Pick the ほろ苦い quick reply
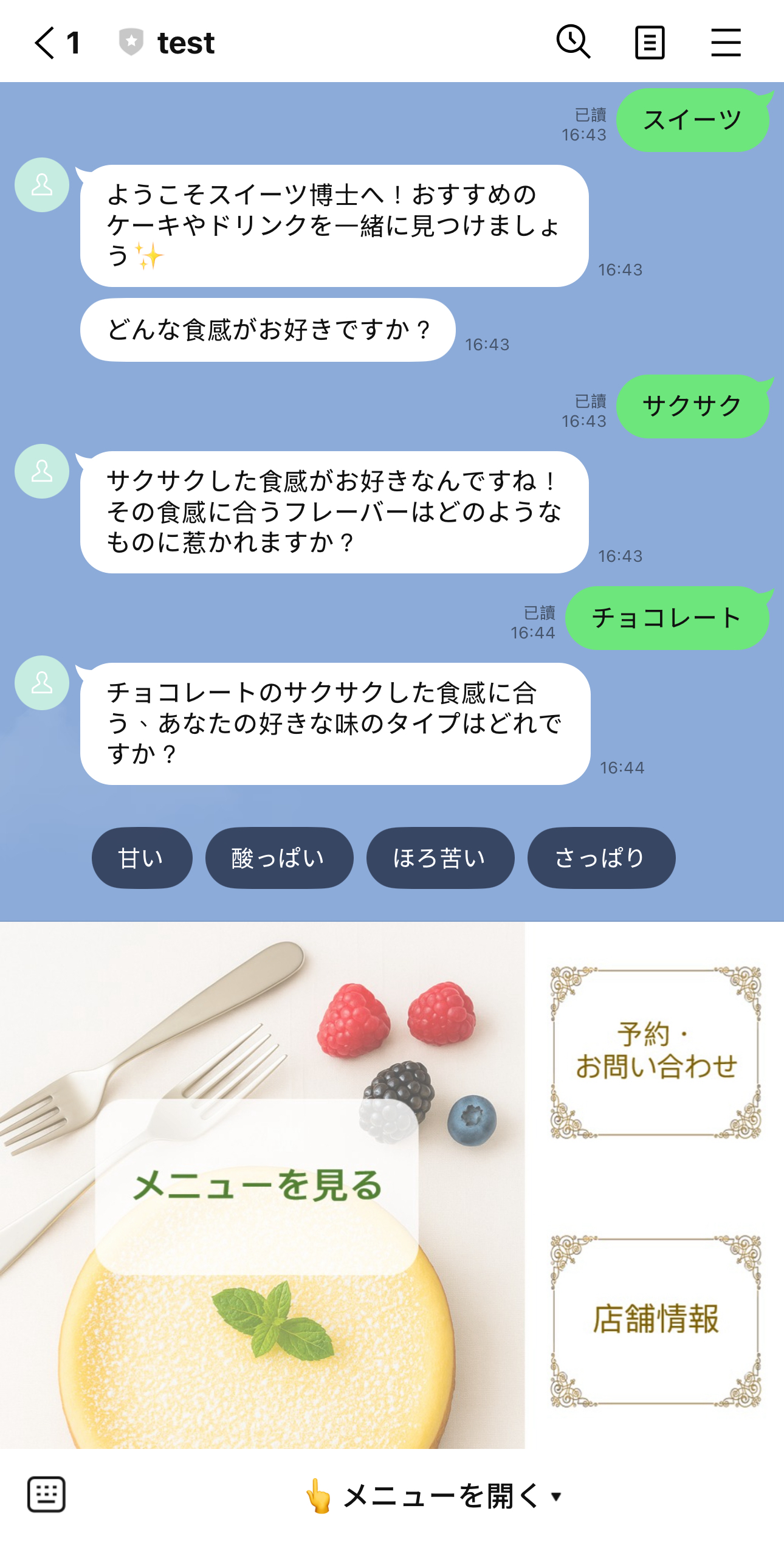Viewport: 784px width, 1542px height. point(440,858)
